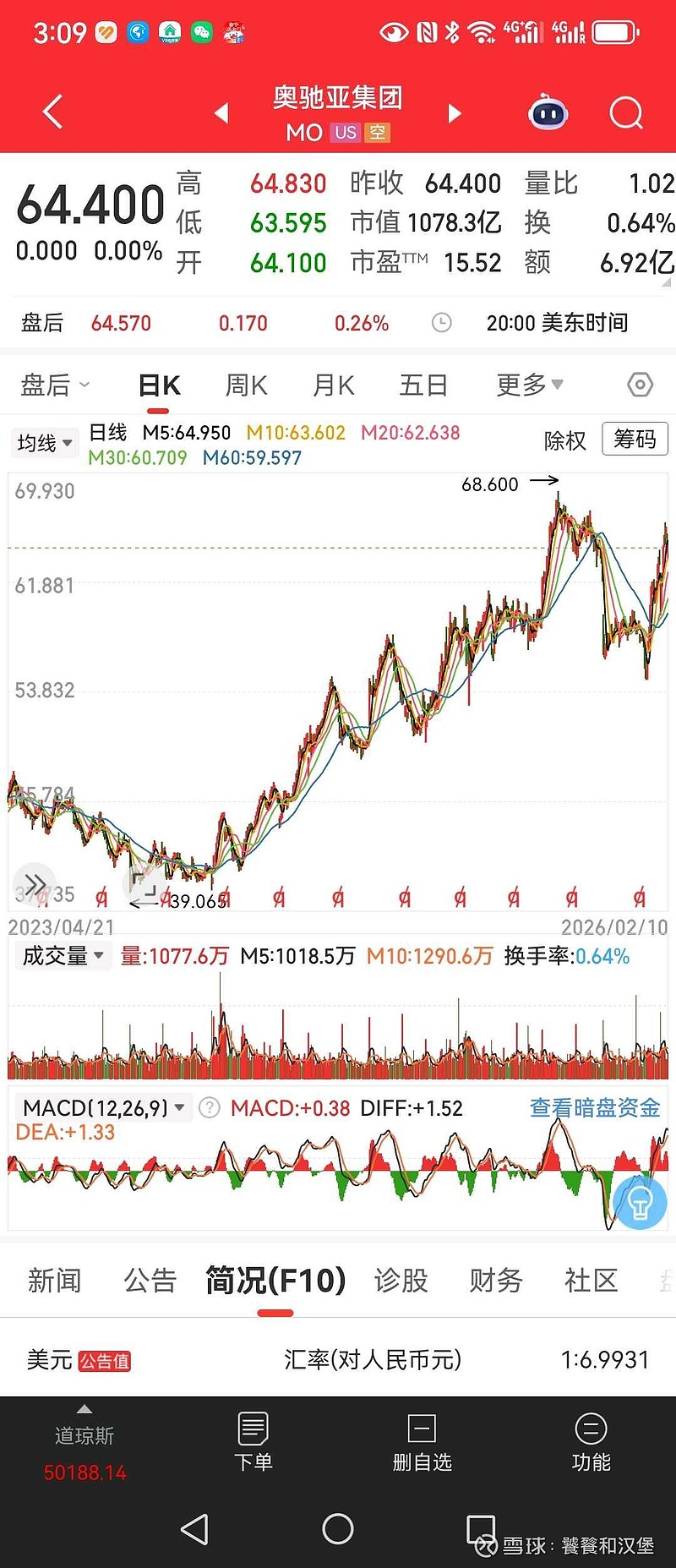Switch to the 周K weekly chart tab

point(244,385)
